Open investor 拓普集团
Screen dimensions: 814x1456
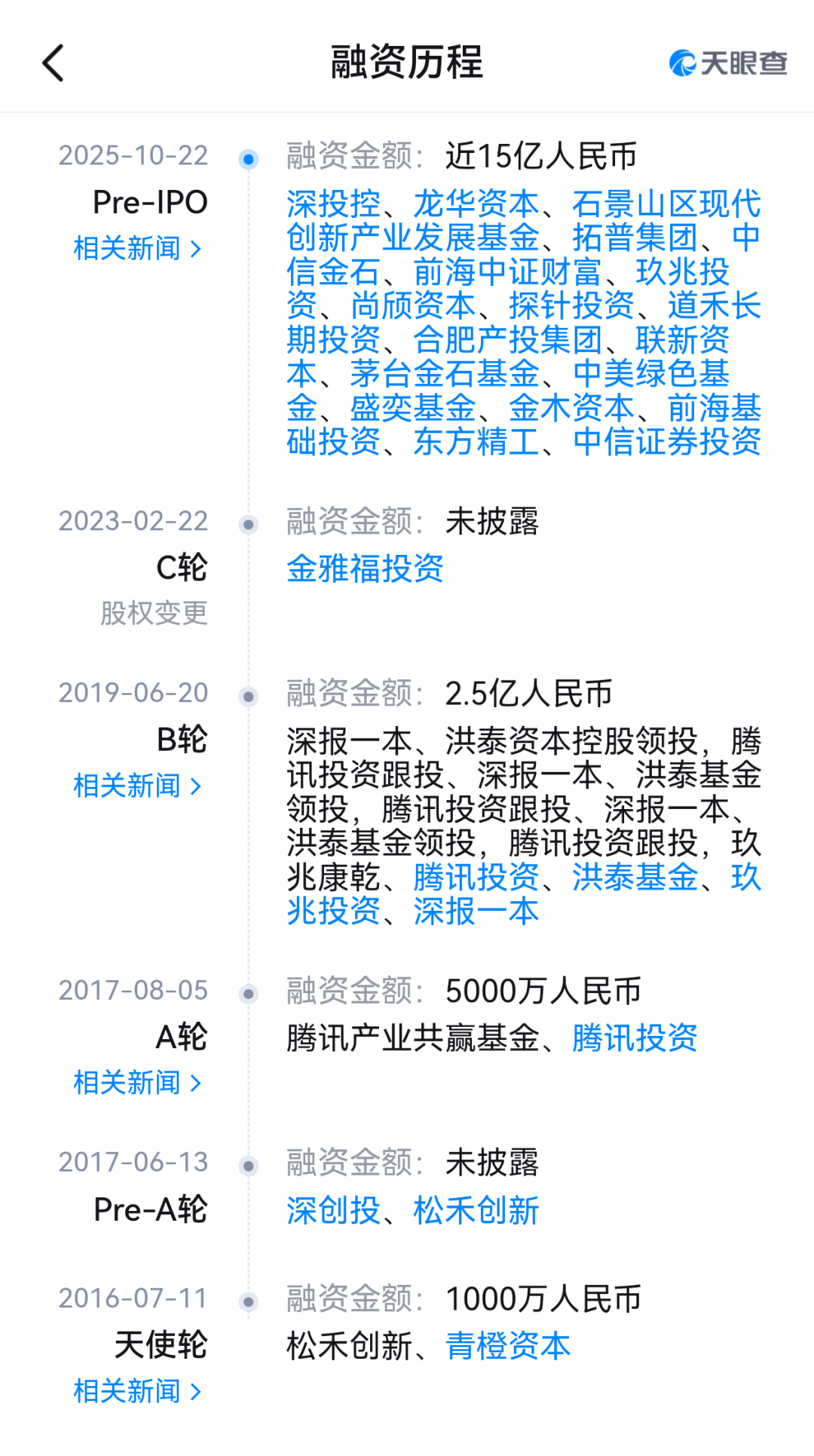[635, 238]
